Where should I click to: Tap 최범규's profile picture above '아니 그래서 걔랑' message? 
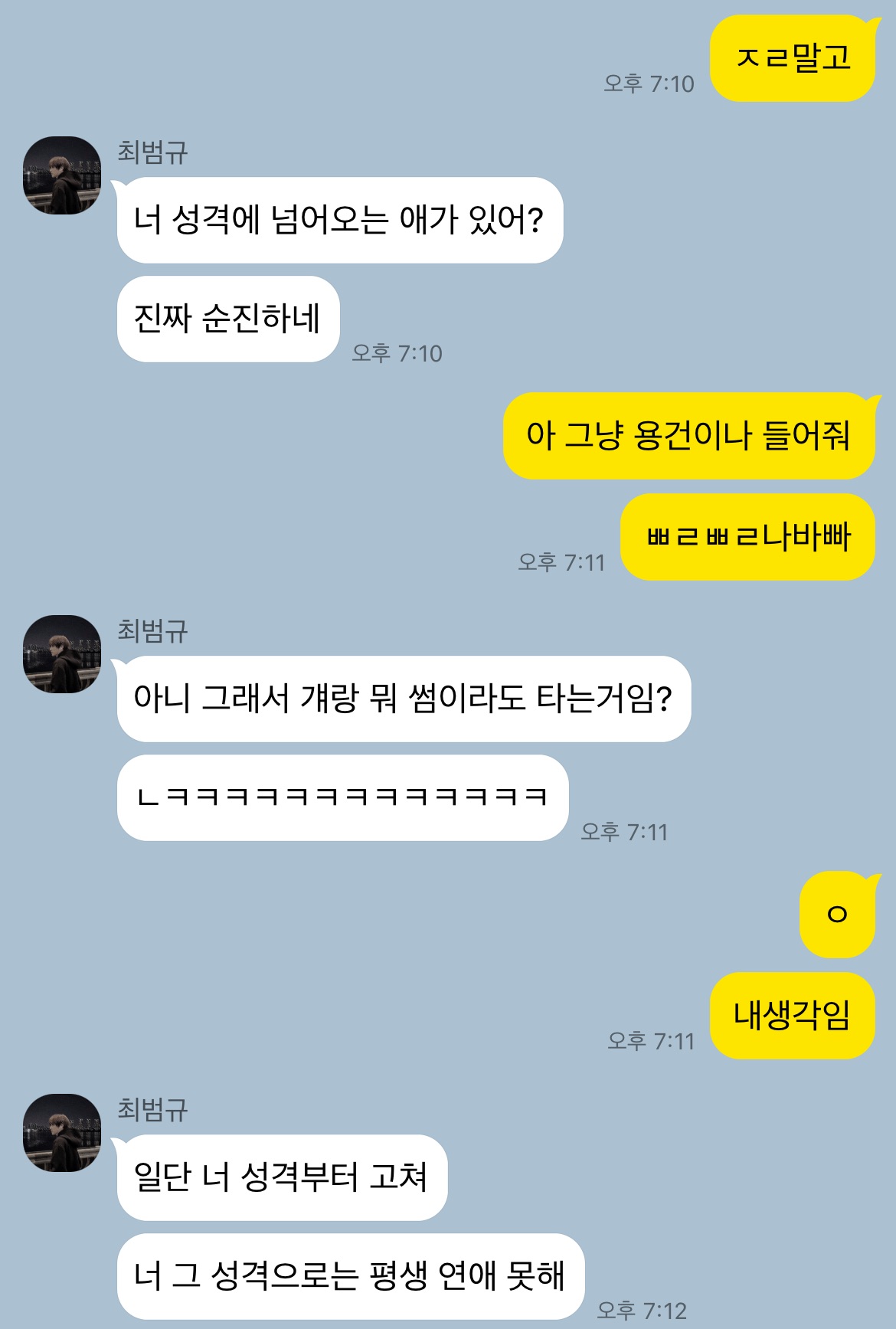62,654
